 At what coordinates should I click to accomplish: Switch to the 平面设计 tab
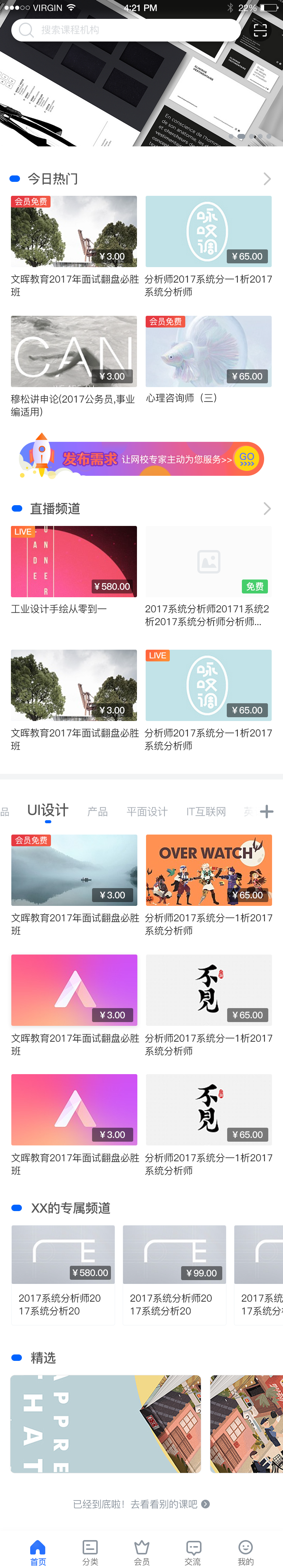click(x=147, y=812)
